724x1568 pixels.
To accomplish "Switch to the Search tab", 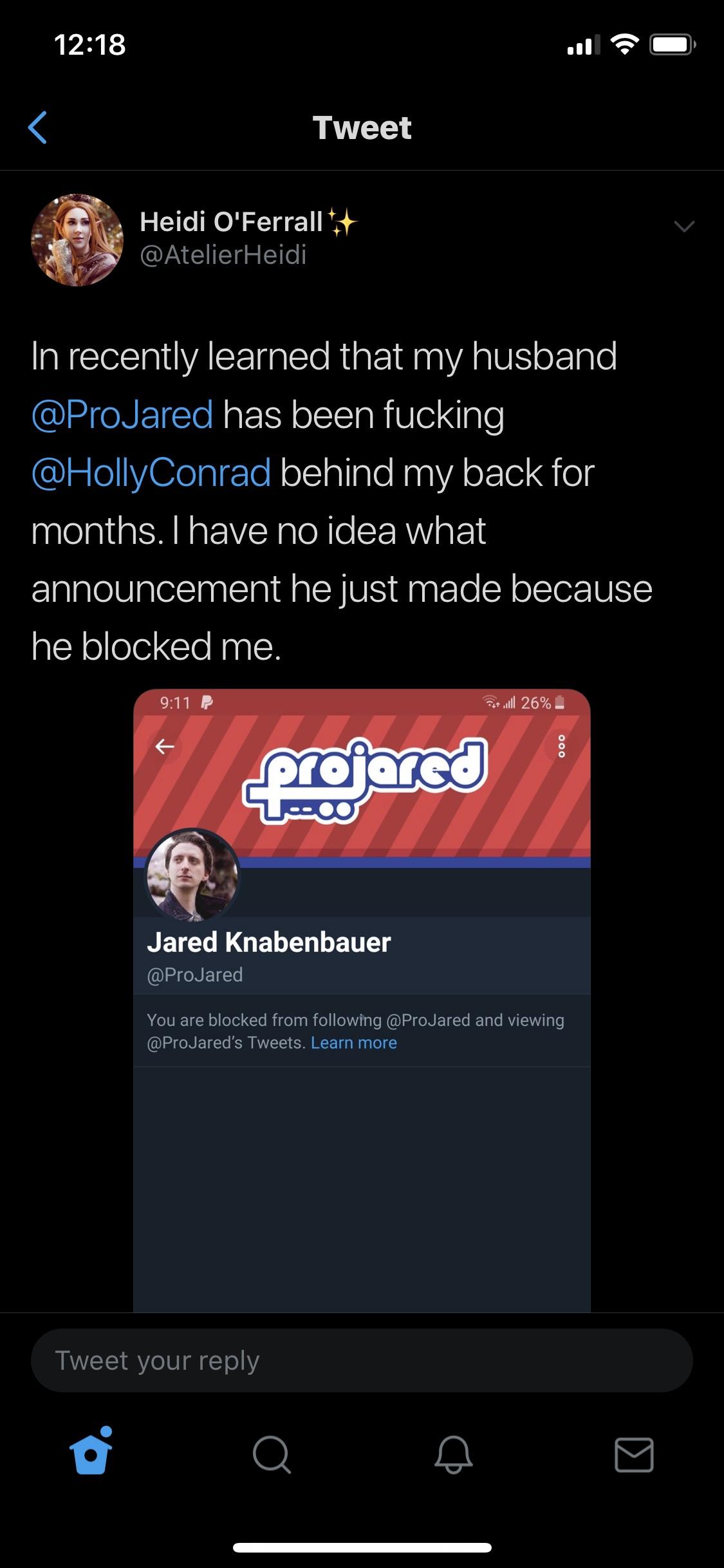I will tap(272, 1455).
